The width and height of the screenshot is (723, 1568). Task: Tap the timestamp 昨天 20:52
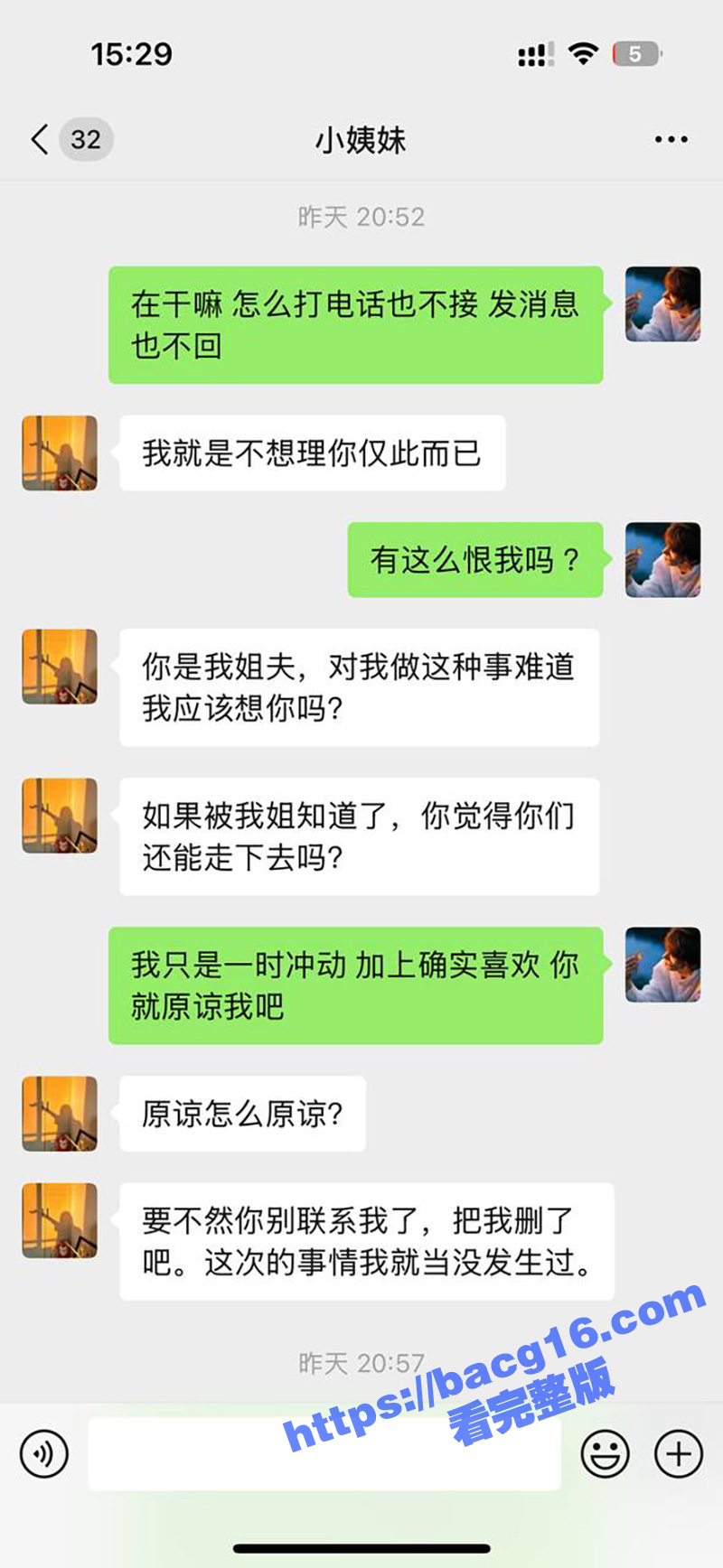point(361,217)
